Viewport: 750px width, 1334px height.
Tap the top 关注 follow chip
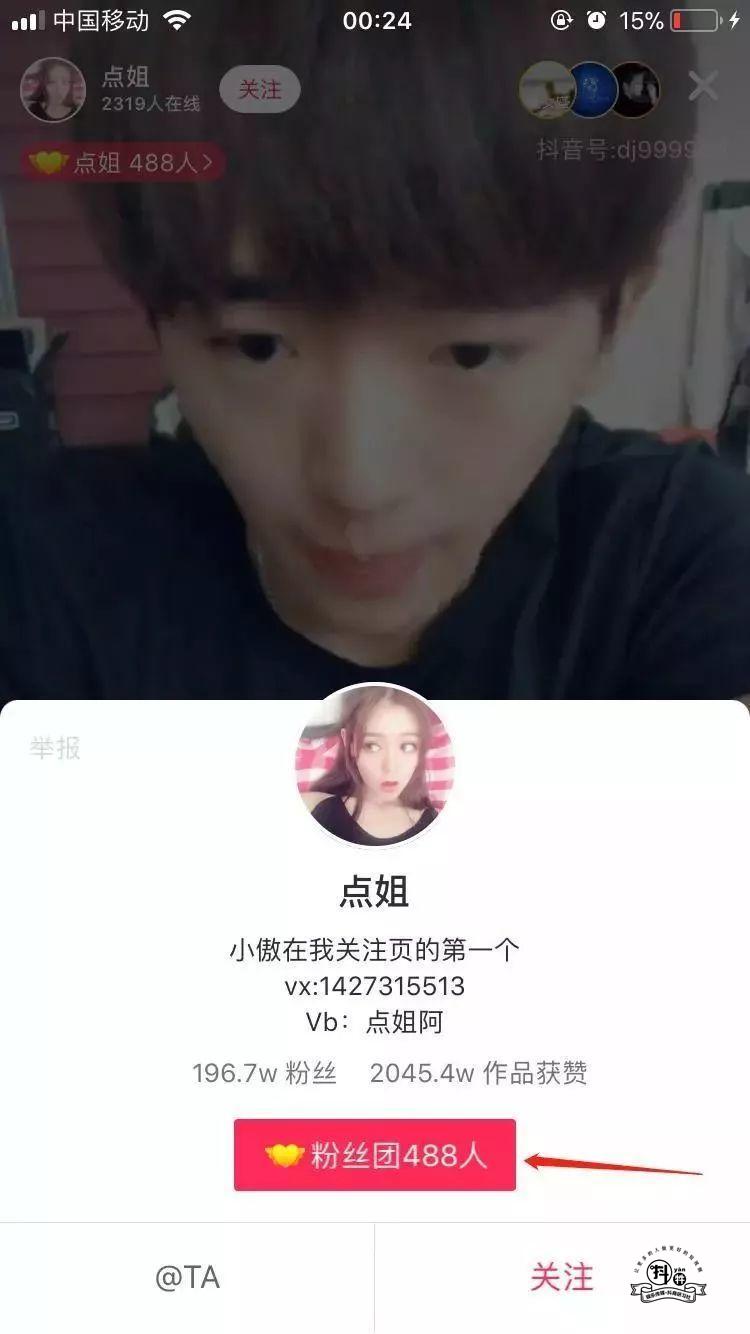tap(259, 90)
